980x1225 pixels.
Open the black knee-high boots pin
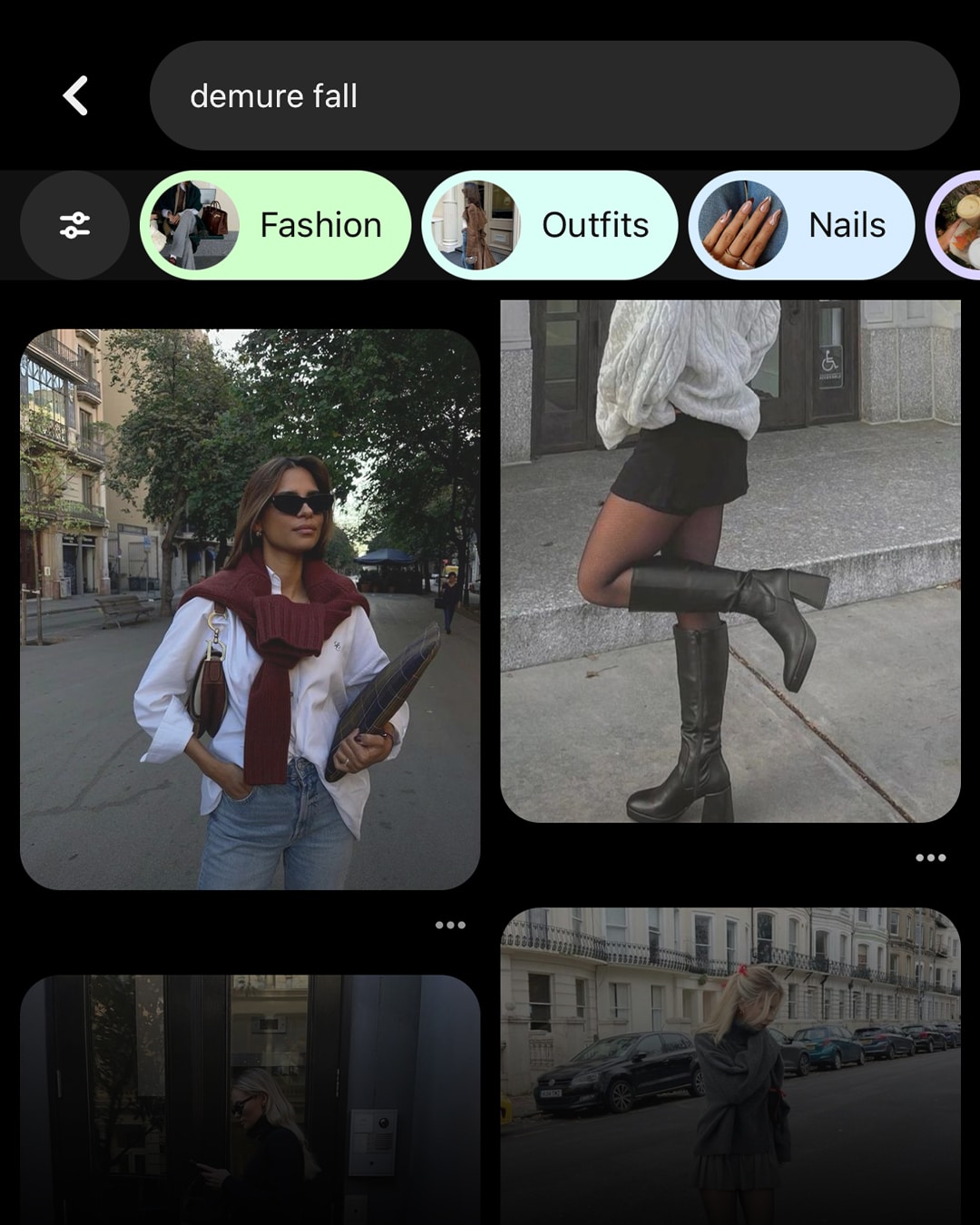pyautogui.click(x=730, y=561)
